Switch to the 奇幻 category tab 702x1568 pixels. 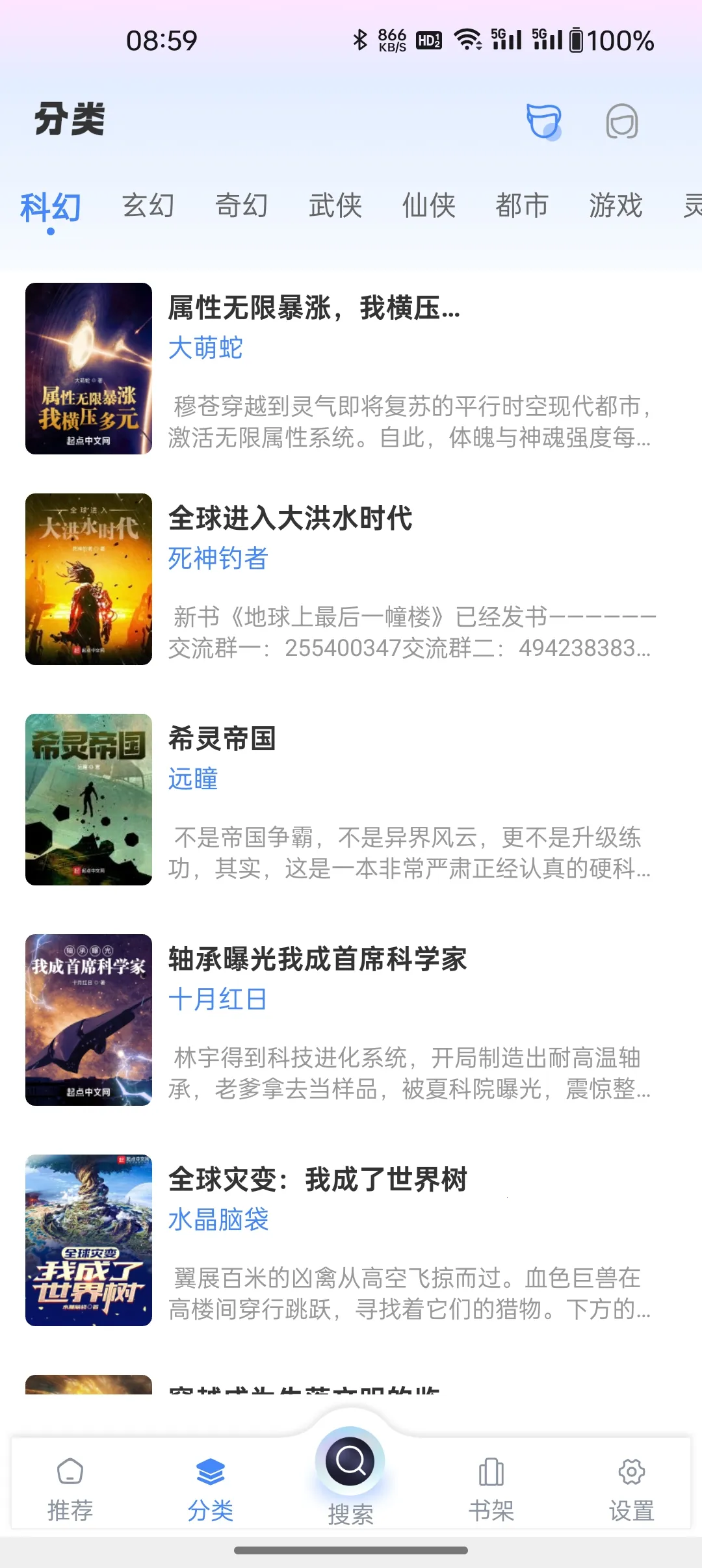point(242,206)
